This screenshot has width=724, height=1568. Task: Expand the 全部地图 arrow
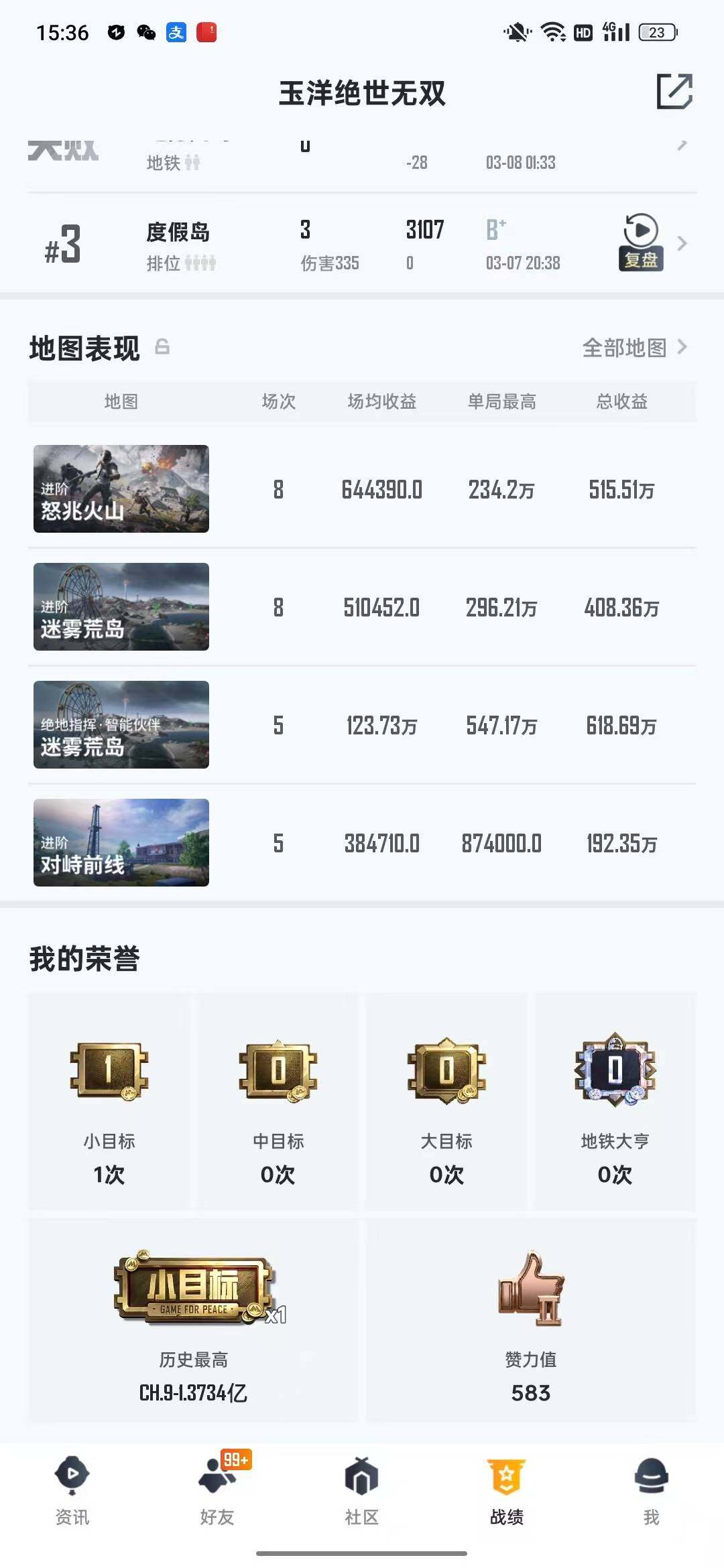[x=683, y=347]
